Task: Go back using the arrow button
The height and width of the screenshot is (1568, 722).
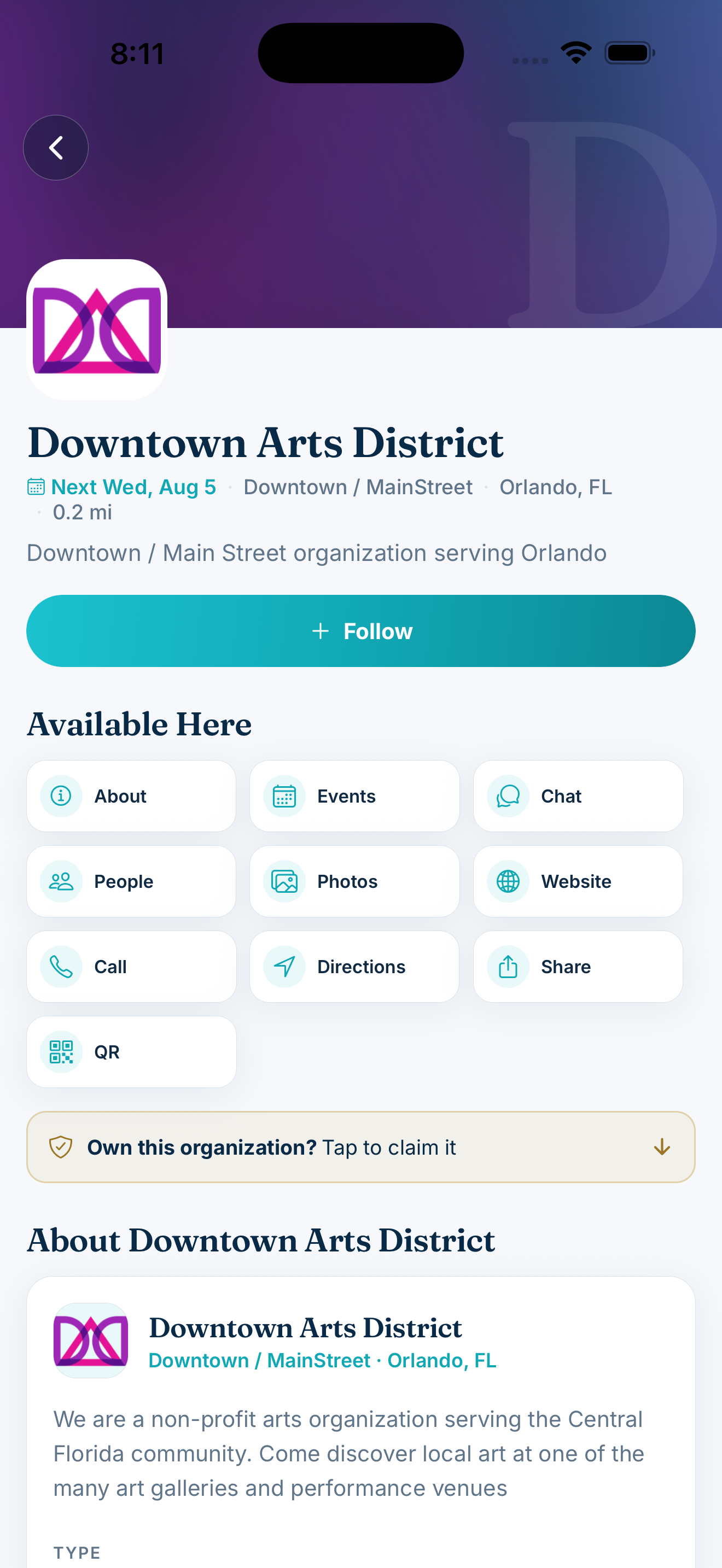Action: (55, 148)
